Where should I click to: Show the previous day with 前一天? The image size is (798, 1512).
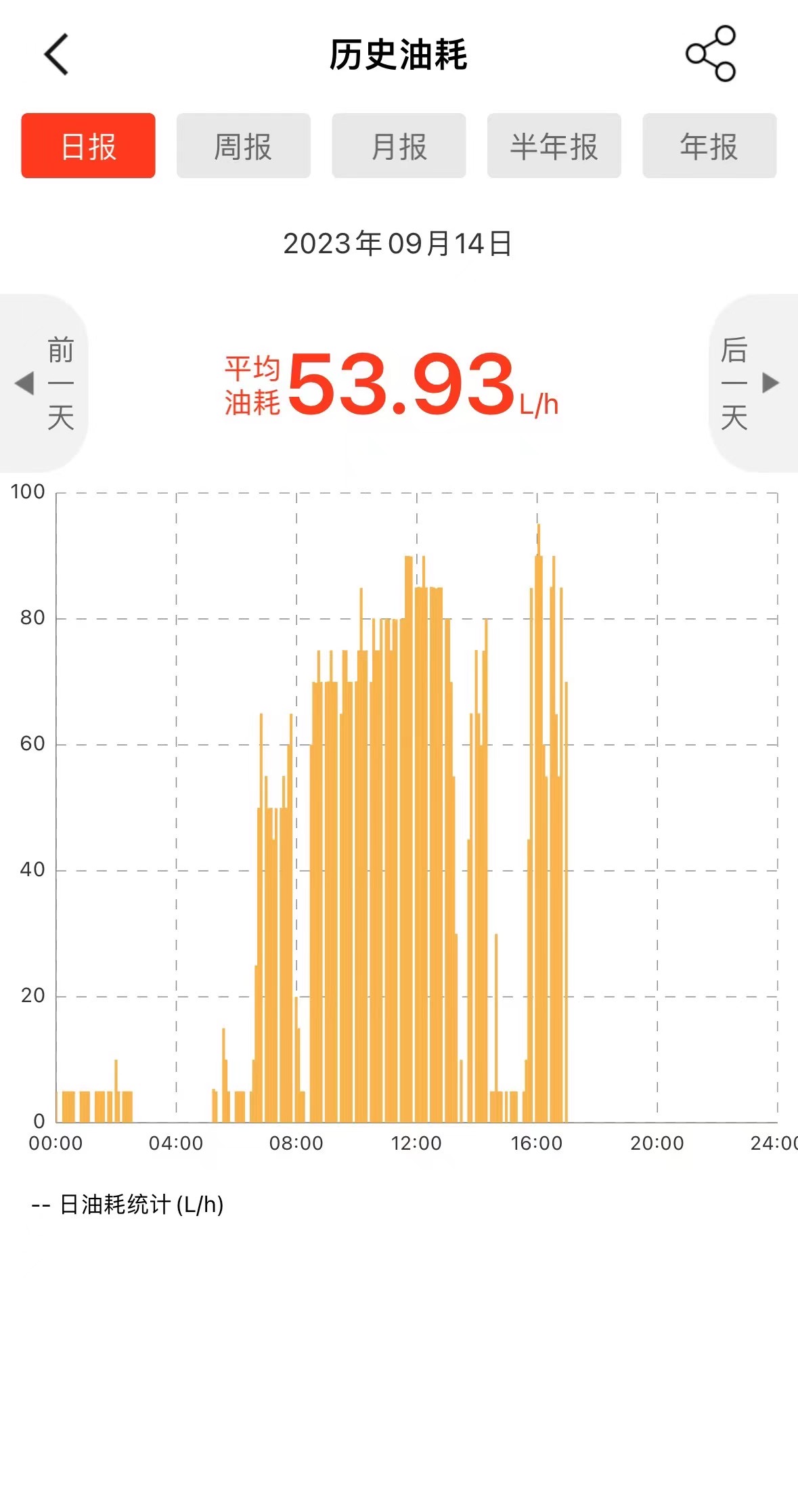click(x=45, y=383)
